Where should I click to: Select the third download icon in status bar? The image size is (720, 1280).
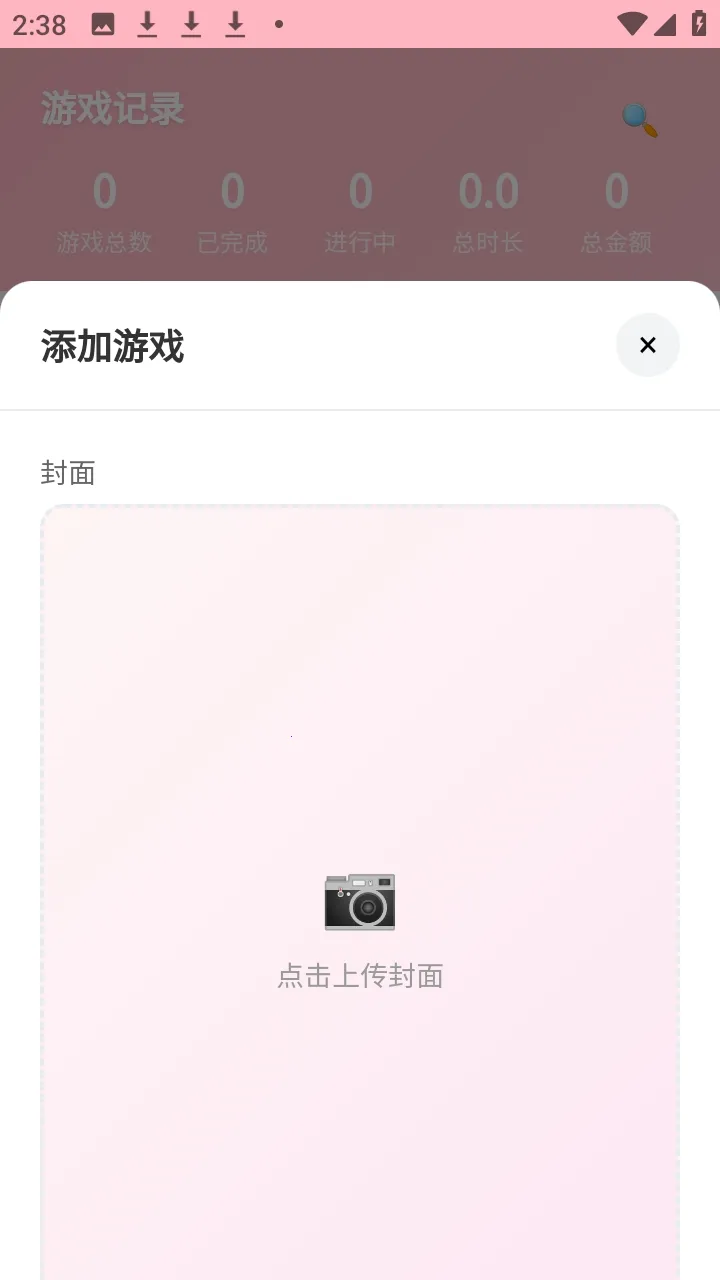click(235, 24)
